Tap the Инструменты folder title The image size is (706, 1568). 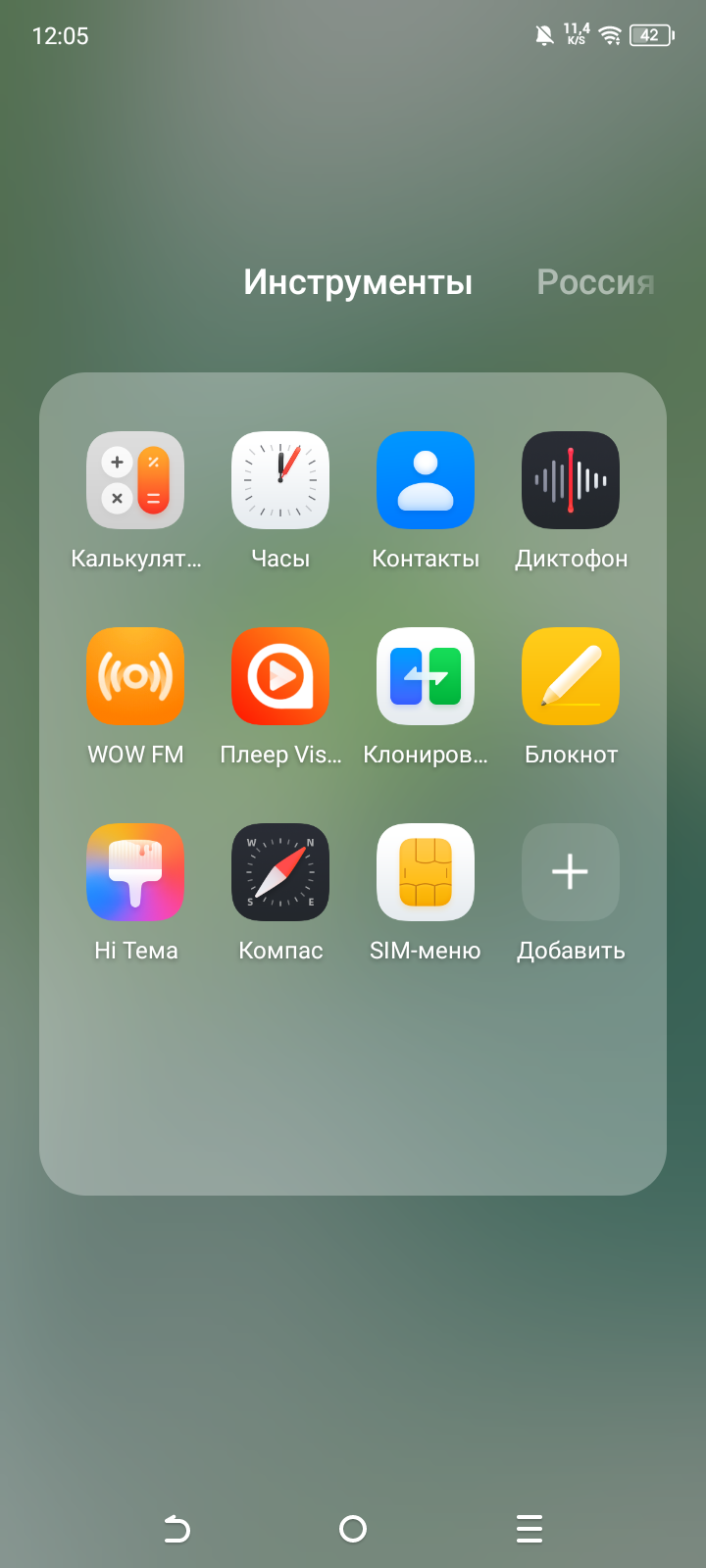(358, 282)
